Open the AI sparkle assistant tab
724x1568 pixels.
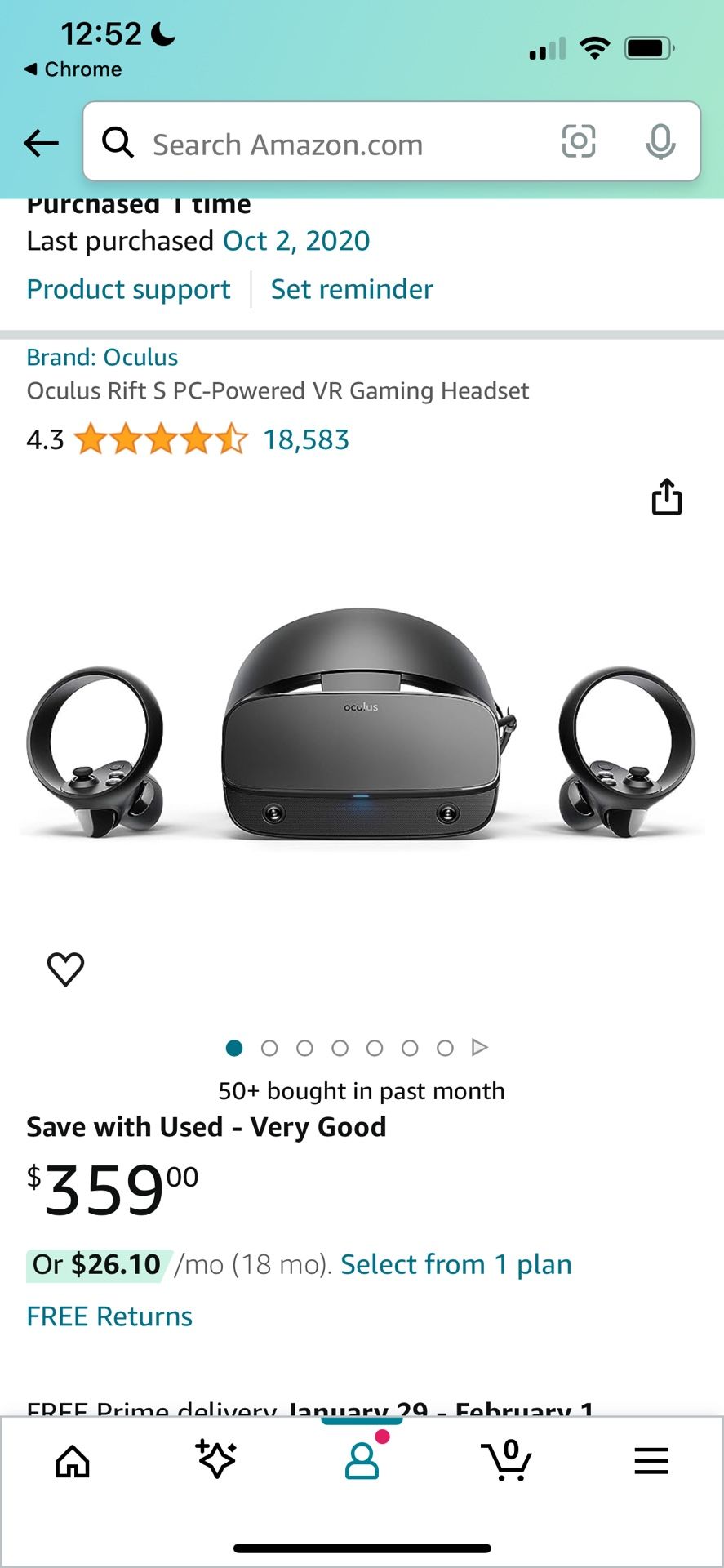(x=216, y=1459)
